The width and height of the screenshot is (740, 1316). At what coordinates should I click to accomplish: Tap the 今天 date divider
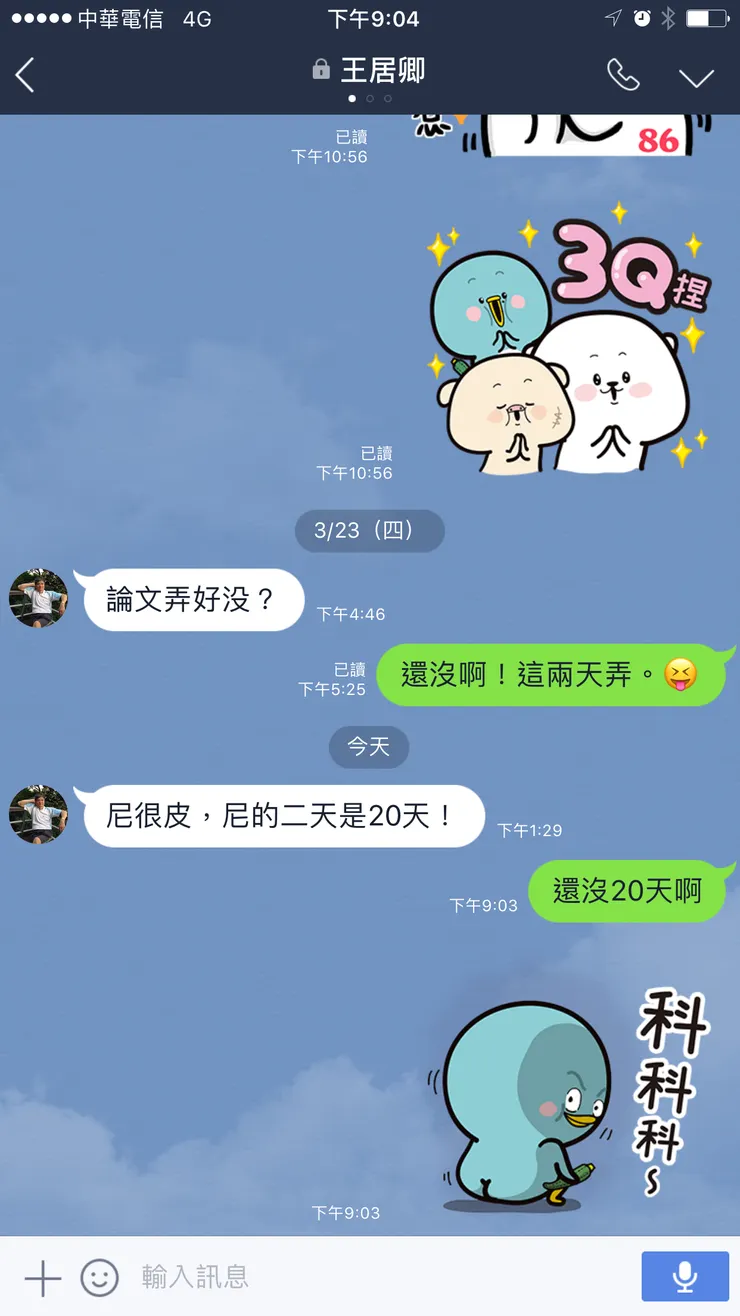369,747
